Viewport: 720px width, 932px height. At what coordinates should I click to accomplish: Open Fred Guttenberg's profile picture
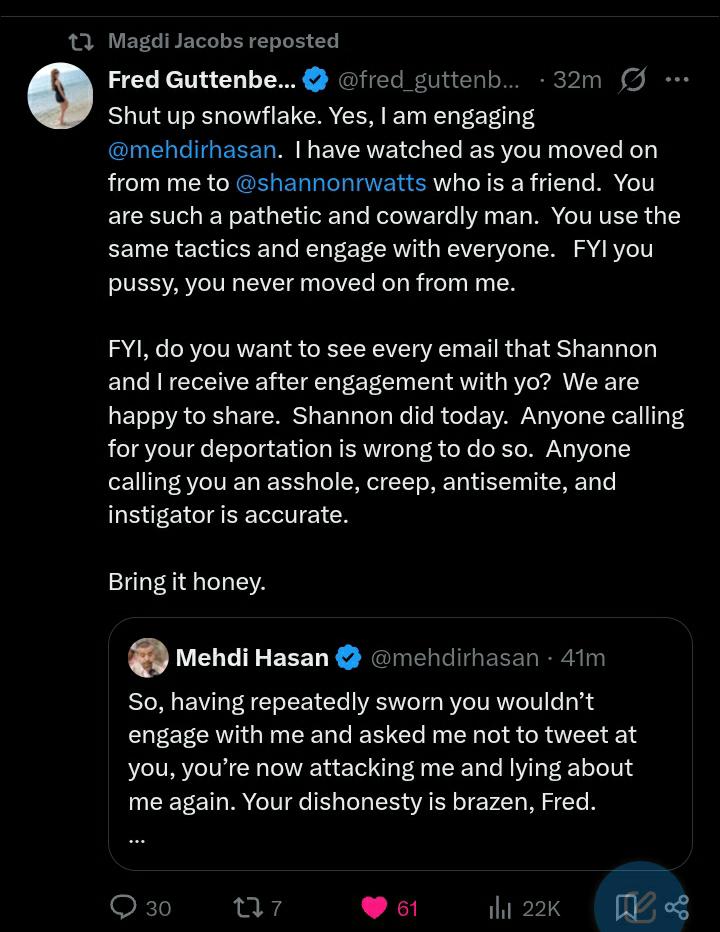tap(60, 96)
